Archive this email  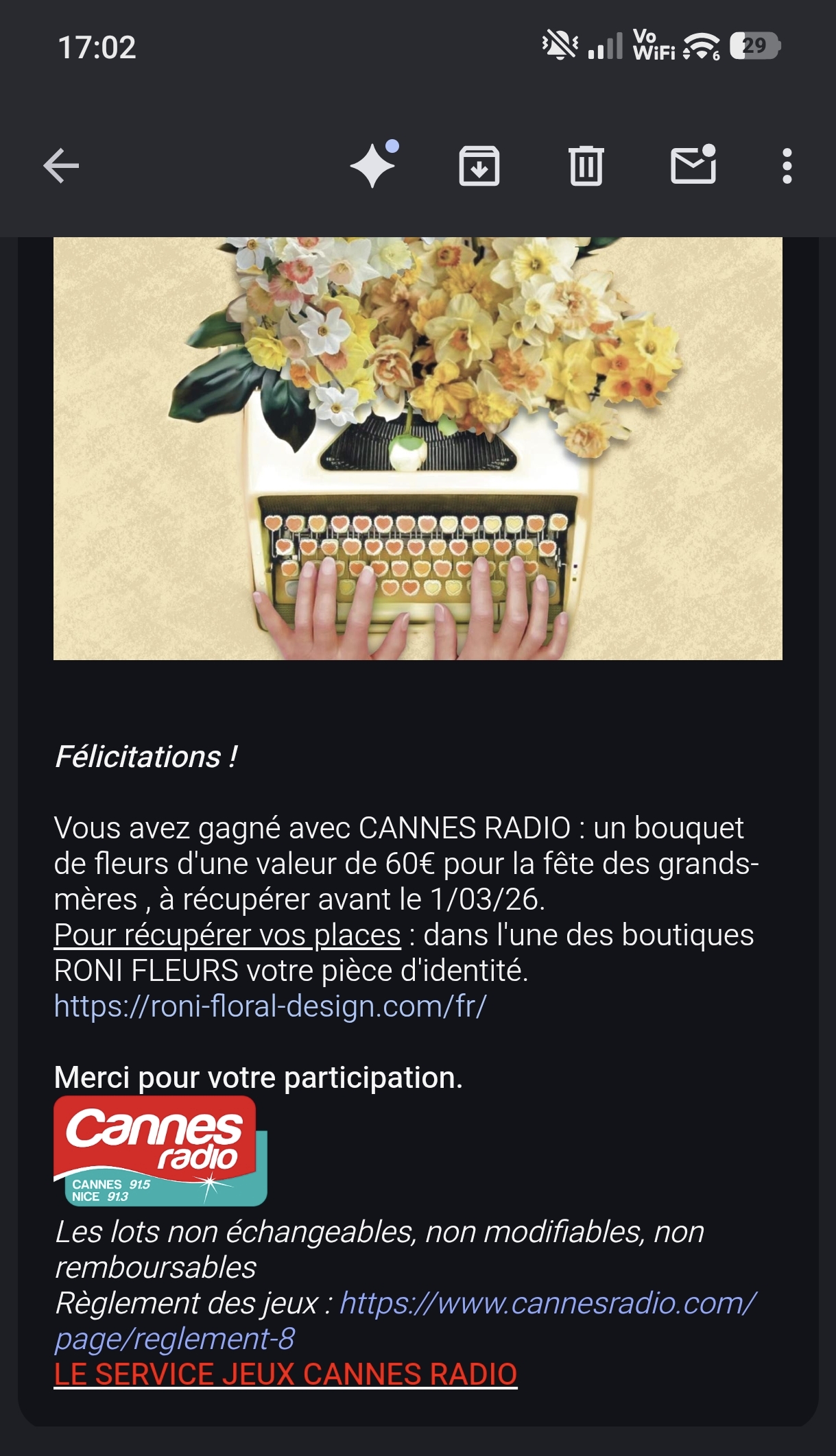pyautogui.click(x=479, y=166)
